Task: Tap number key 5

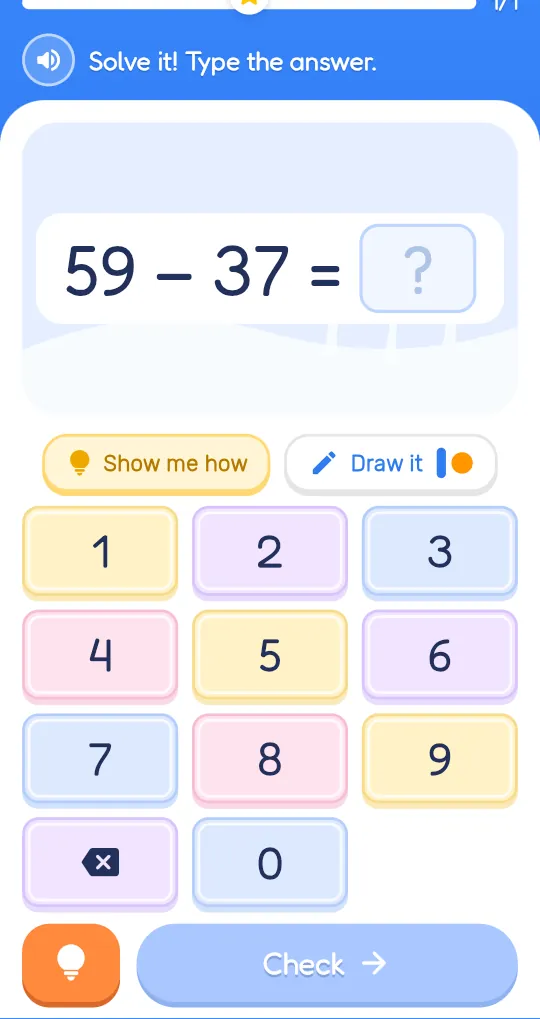Action: click(270, 656)
